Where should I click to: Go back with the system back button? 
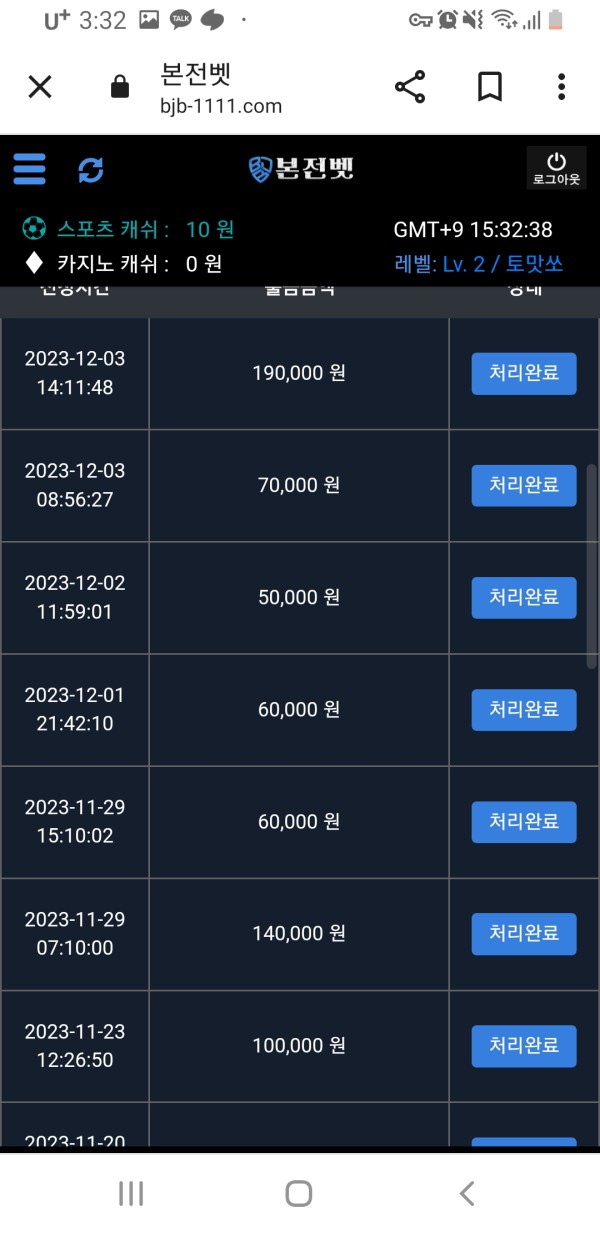[x=466, y=1193]
